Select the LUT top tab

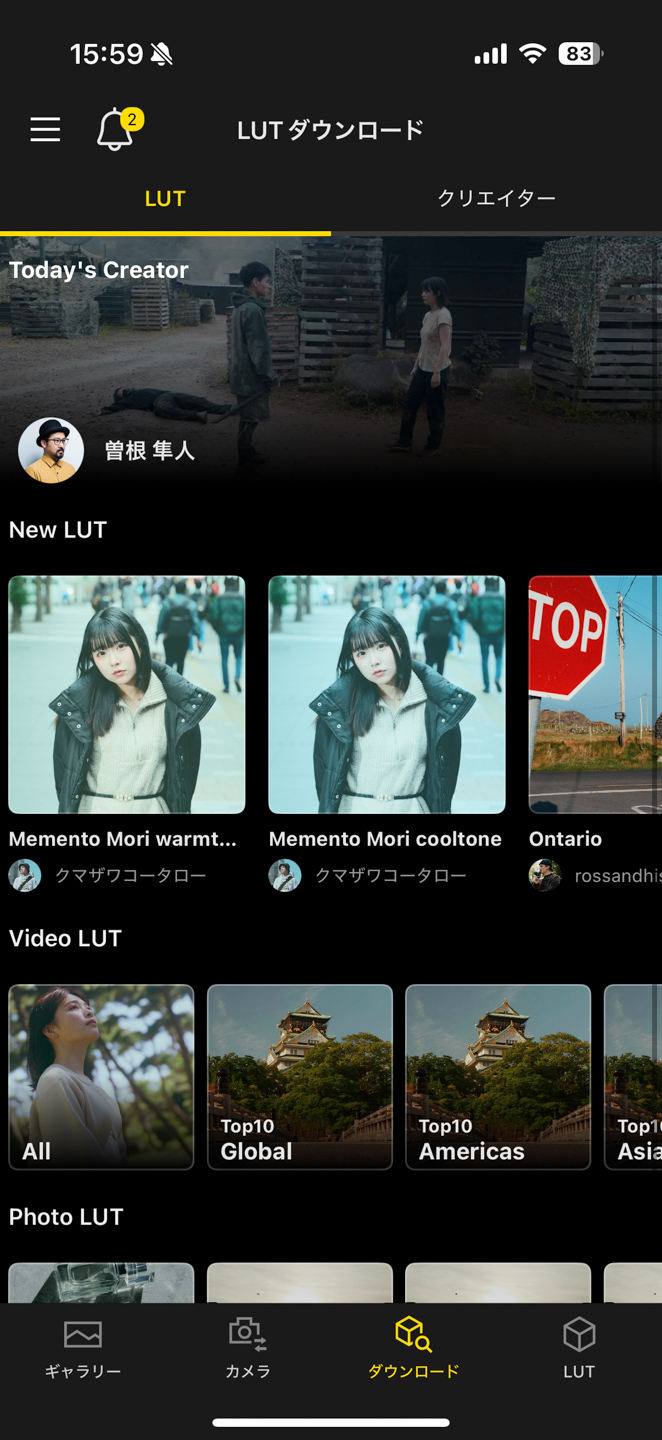[165, 198]
